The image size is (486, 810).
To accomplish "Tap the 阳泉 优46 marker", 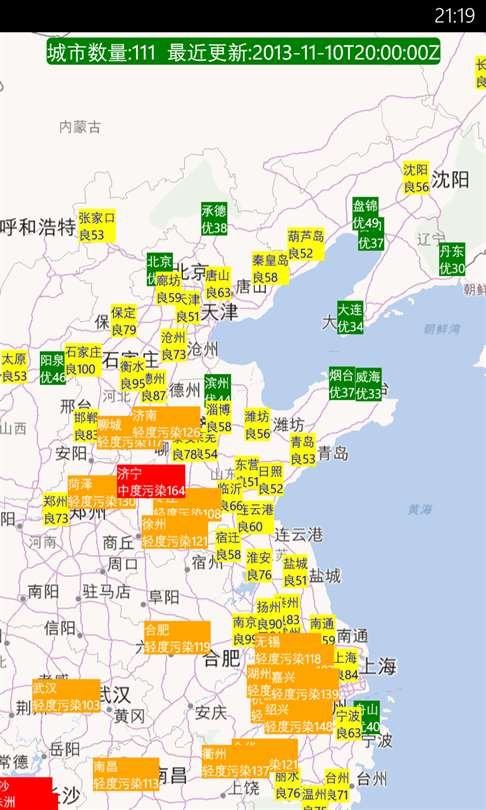I will pos(53,368).
